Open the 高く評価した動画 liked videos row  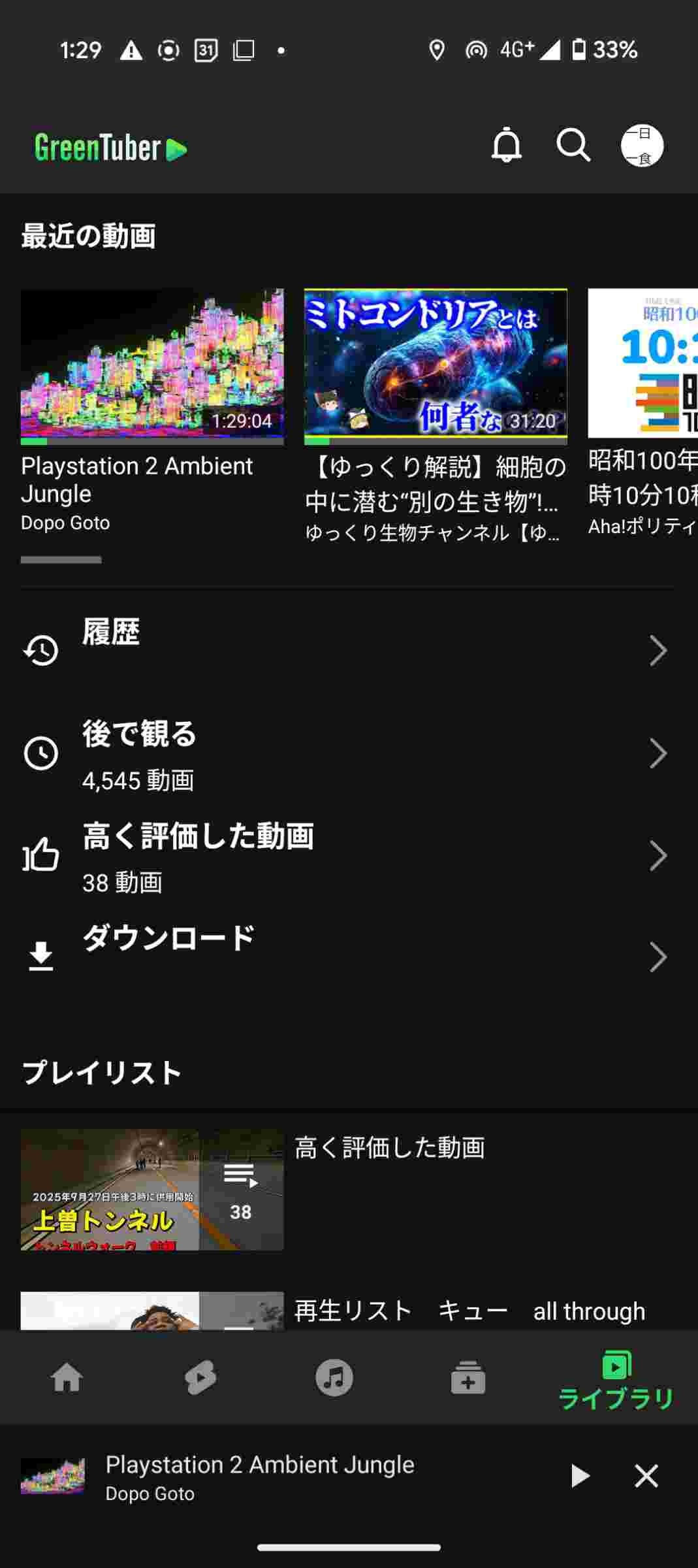coord(346,855)
